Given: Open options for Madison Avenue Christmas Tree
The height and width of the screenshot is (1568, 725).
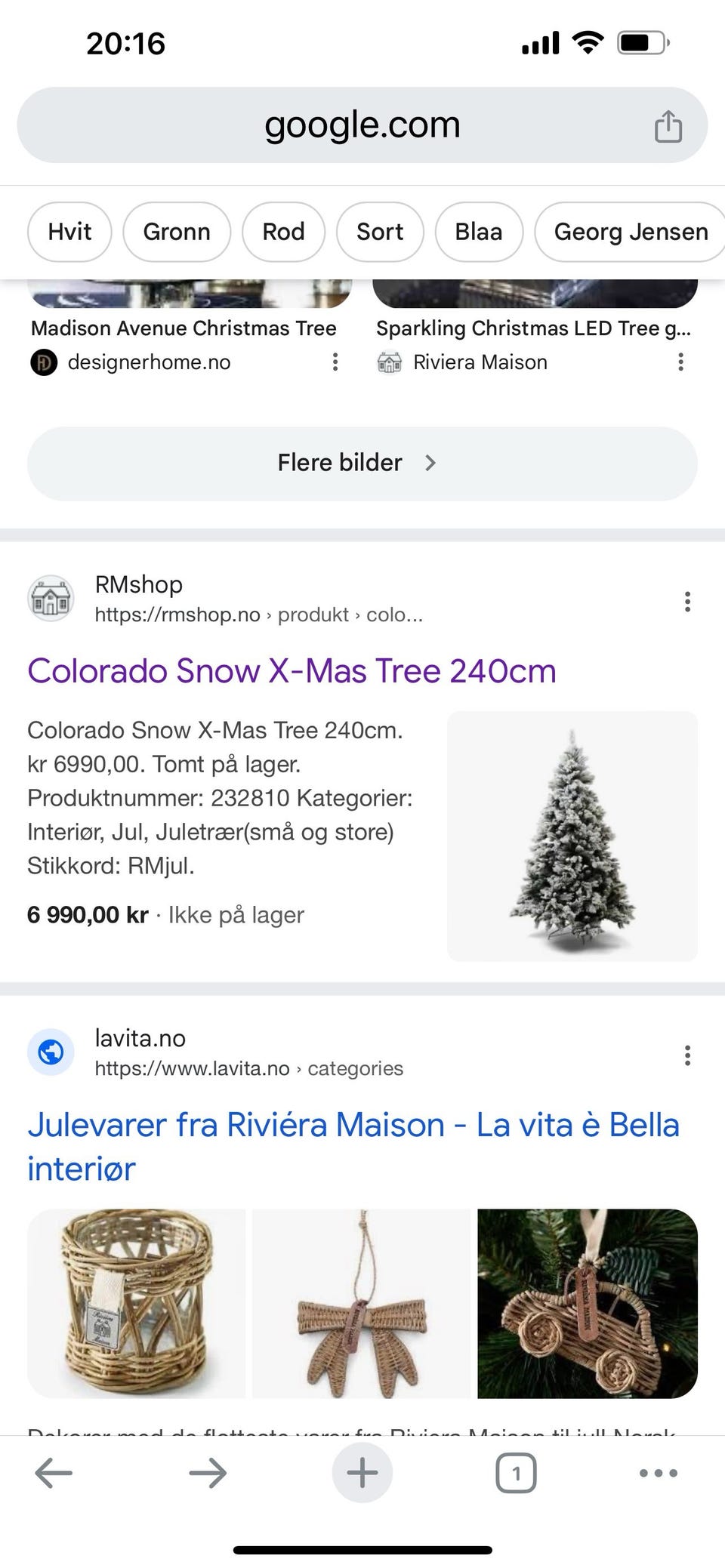Looking at the screenshot, I should point(335,362).
